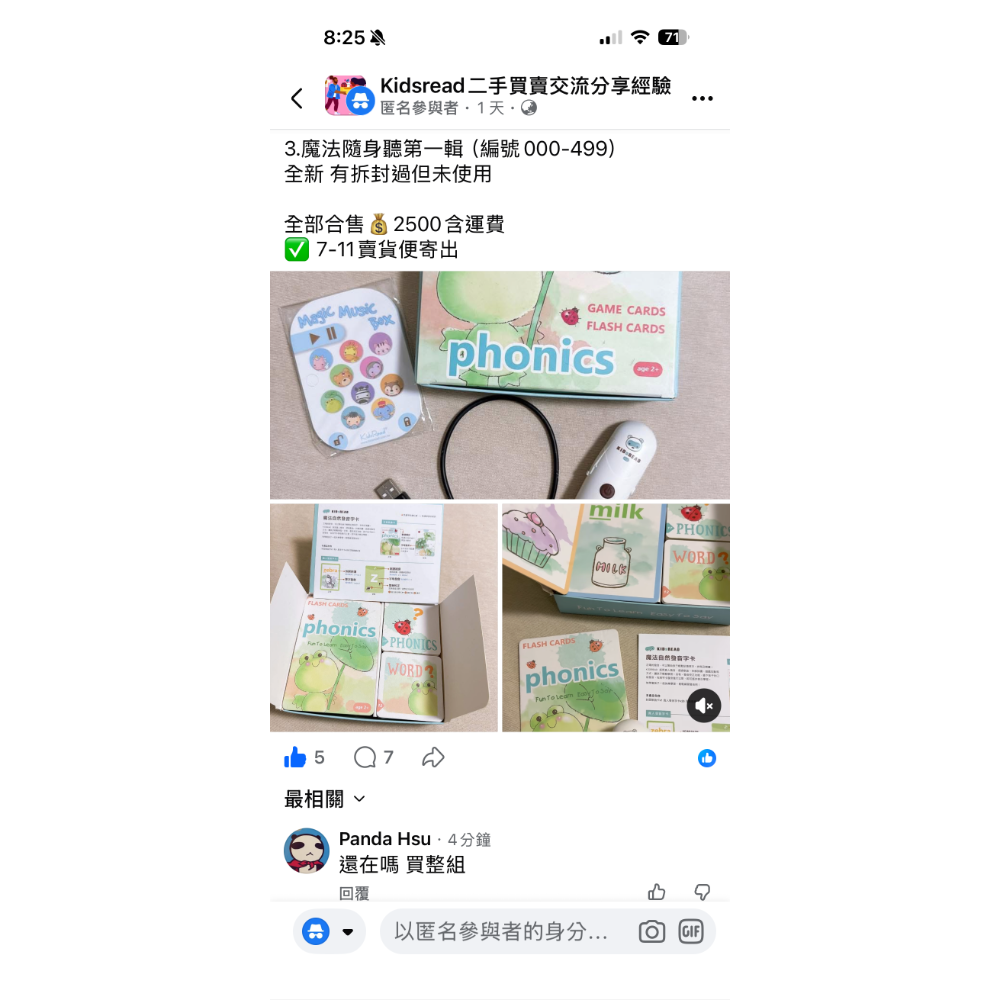Like Panda Hsu's comment
Screen dimensions: 1000x1000
point(657,892)
